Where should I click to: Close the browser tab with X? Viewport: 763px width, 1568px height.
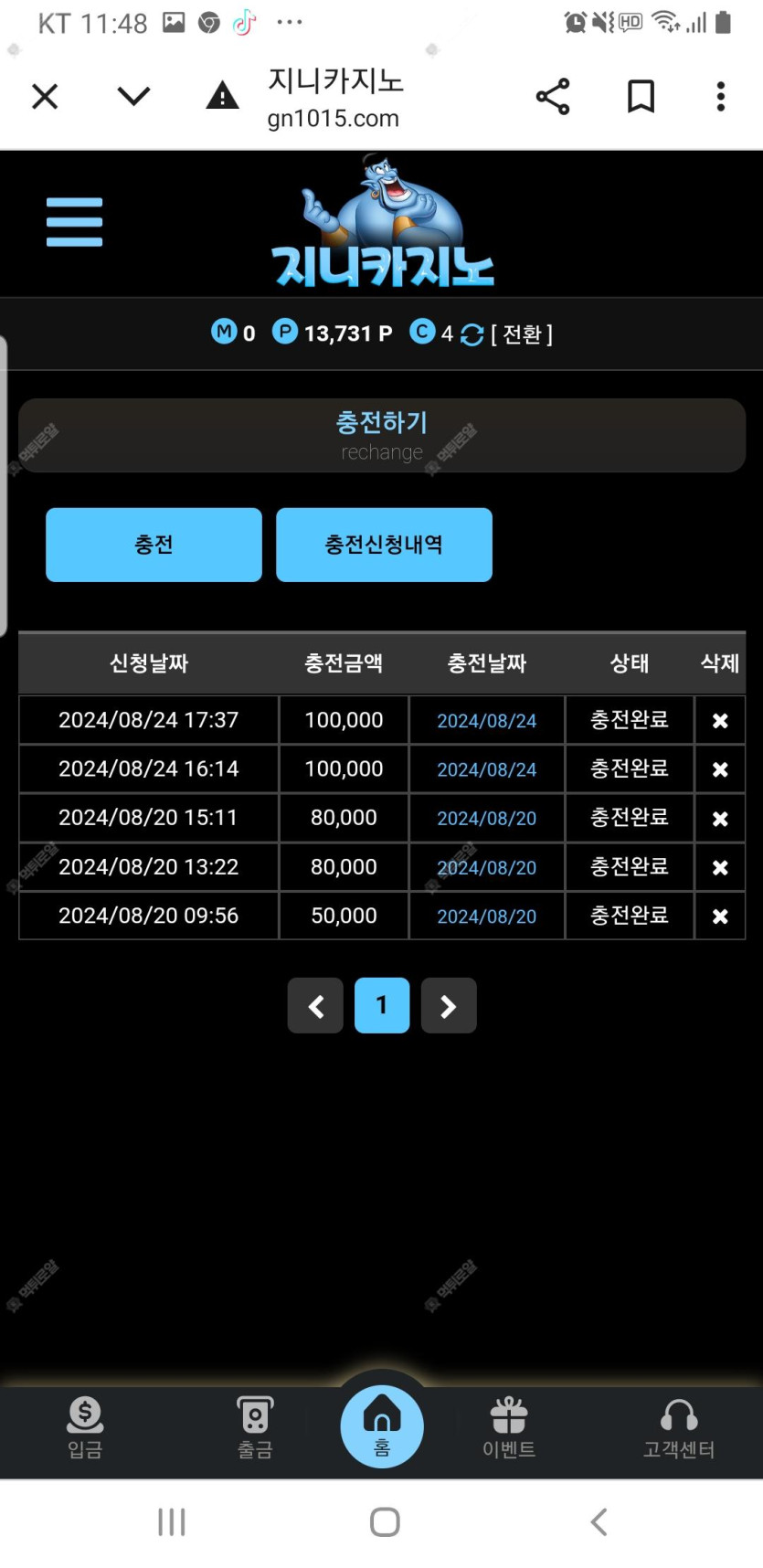[x=45, y=96]
